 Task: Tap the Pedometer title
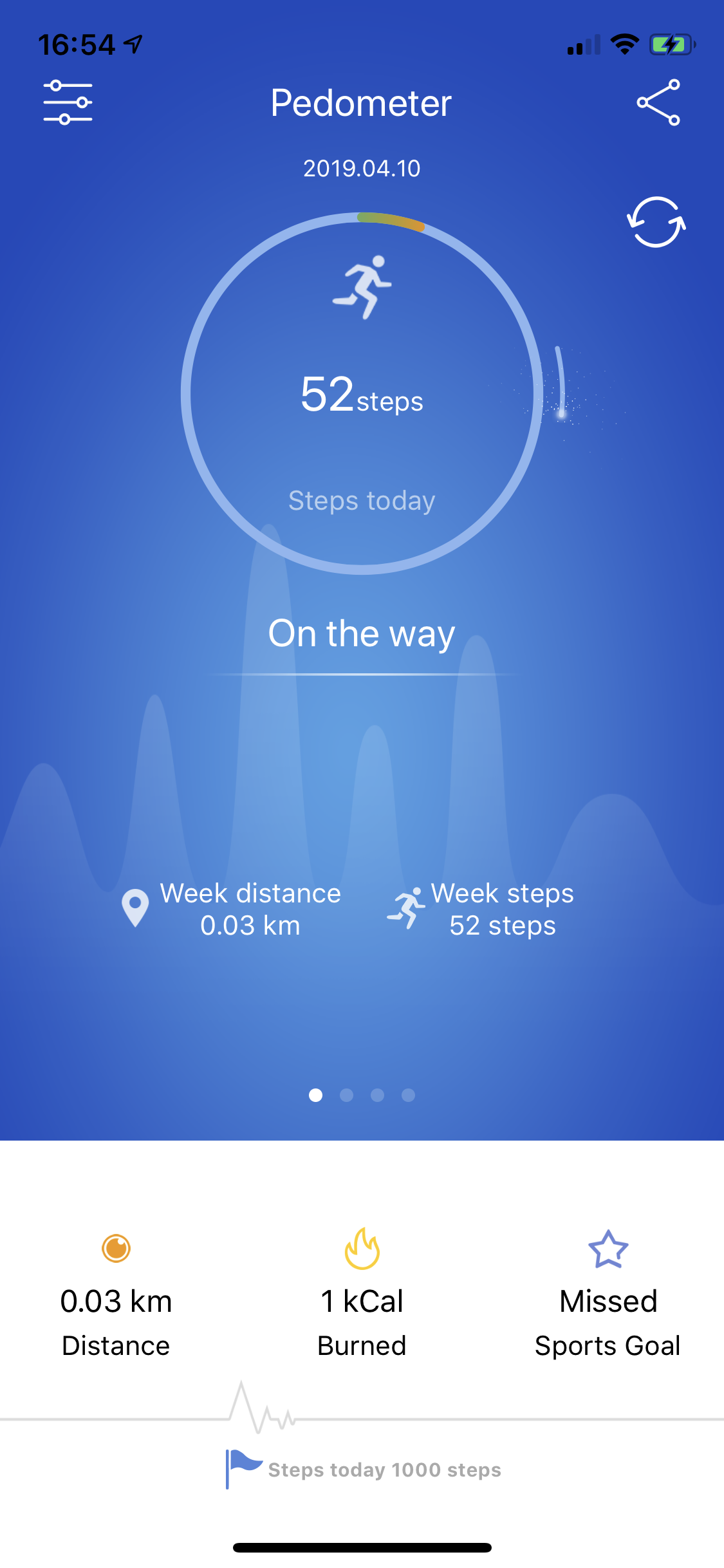pos(362,103)
